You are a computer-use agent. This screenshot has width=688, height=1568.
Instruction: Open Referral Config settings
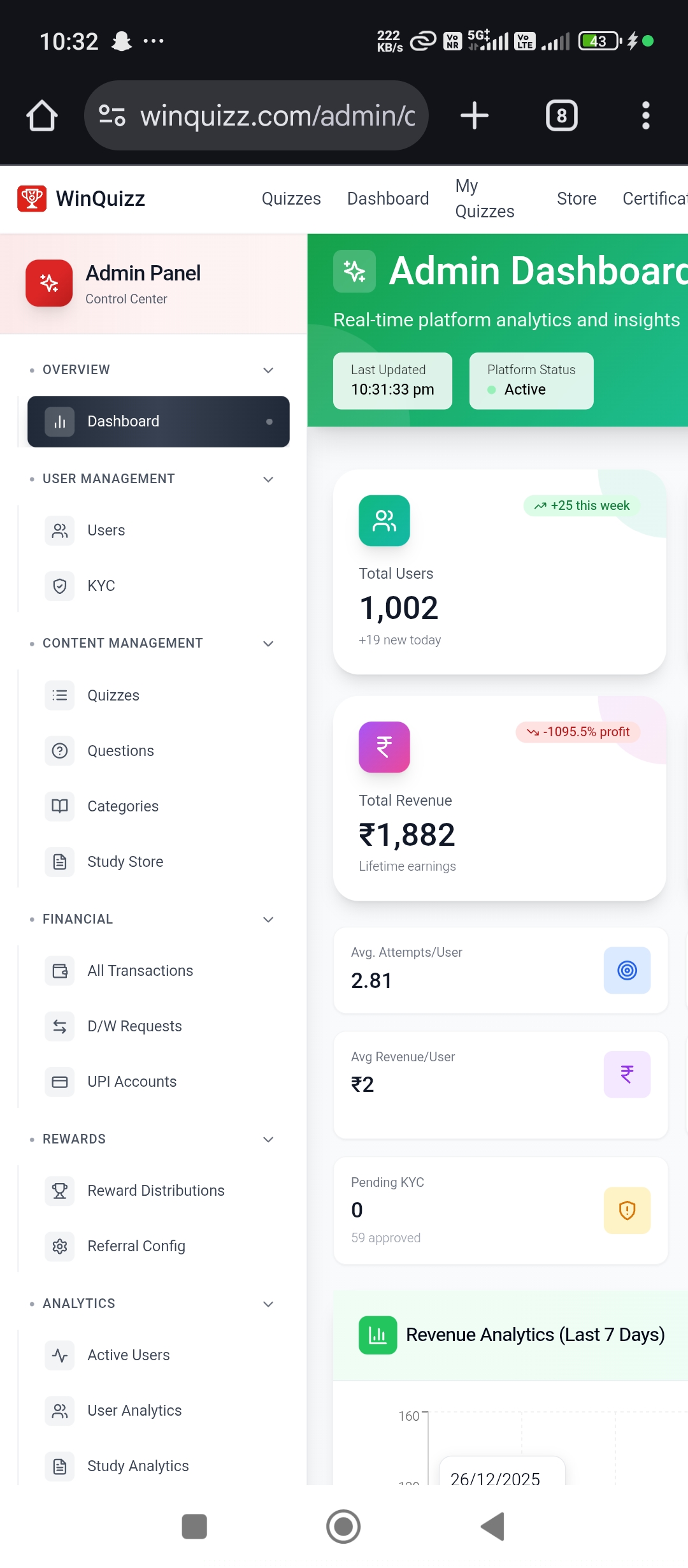tap(136, 1246)
